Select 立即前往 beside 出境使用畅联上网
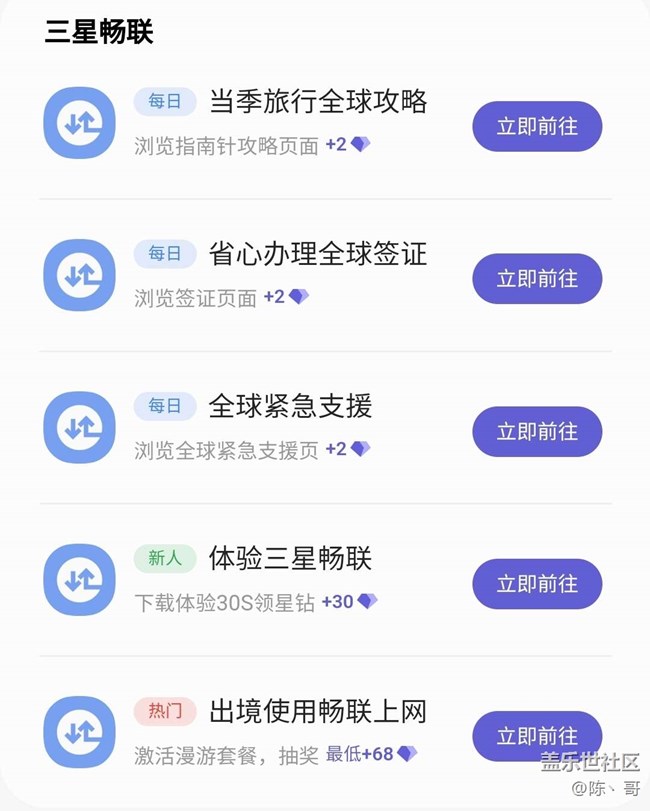The image size is (650, 811). [537, 736]
